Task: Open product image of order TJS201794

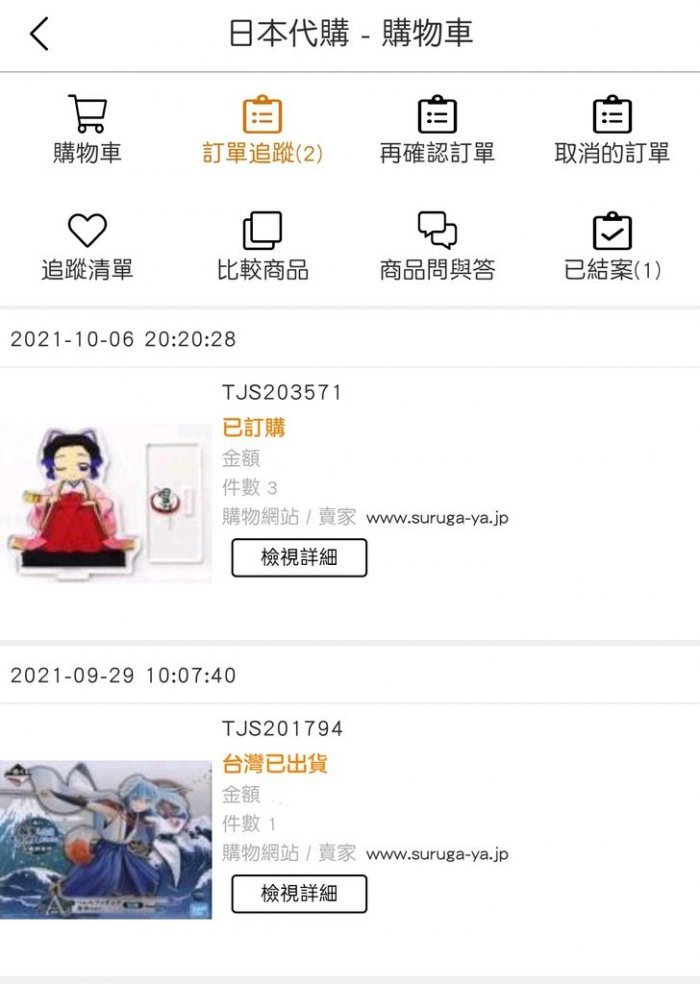Action: [106, 840]
